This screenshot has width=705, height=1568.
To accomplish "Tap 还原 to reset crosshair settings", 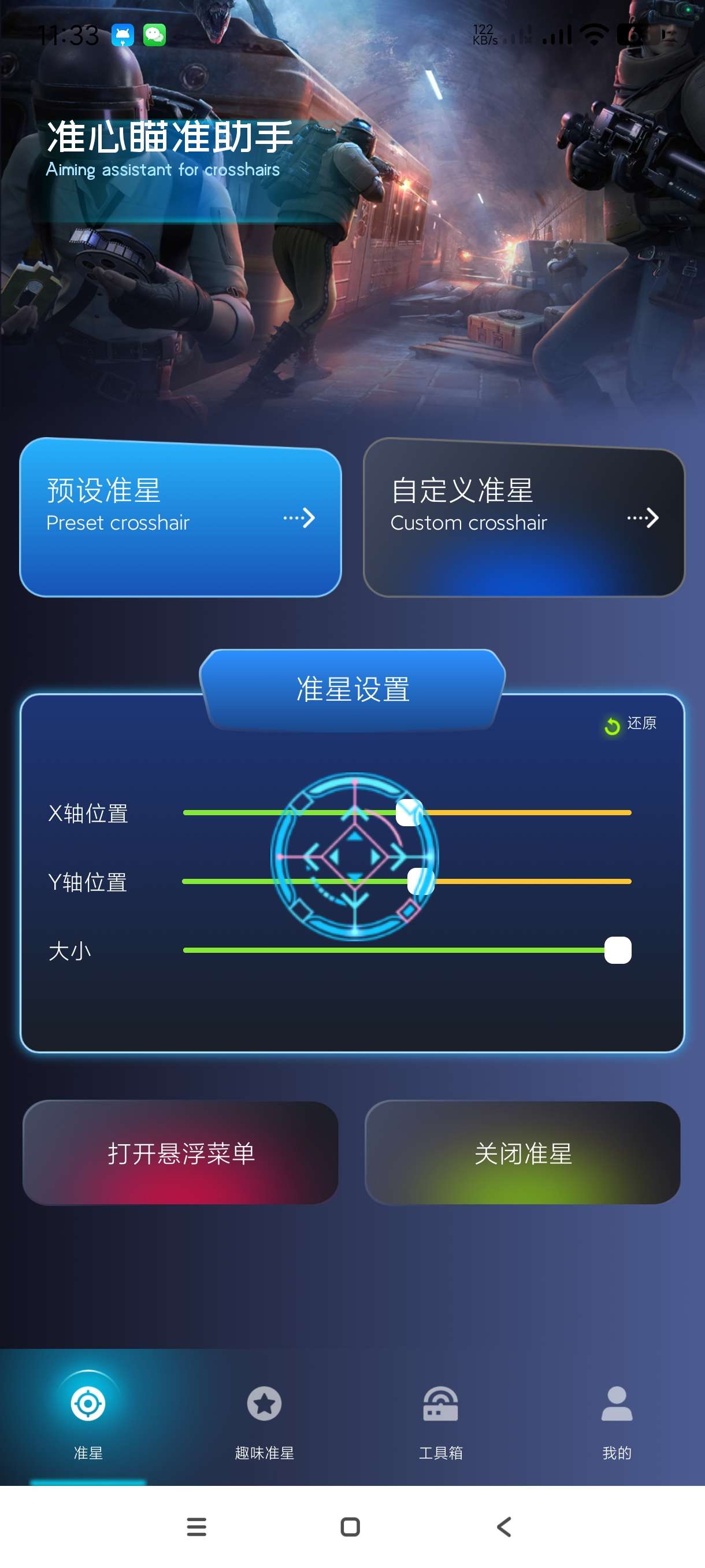I will (x=631, y=724).
